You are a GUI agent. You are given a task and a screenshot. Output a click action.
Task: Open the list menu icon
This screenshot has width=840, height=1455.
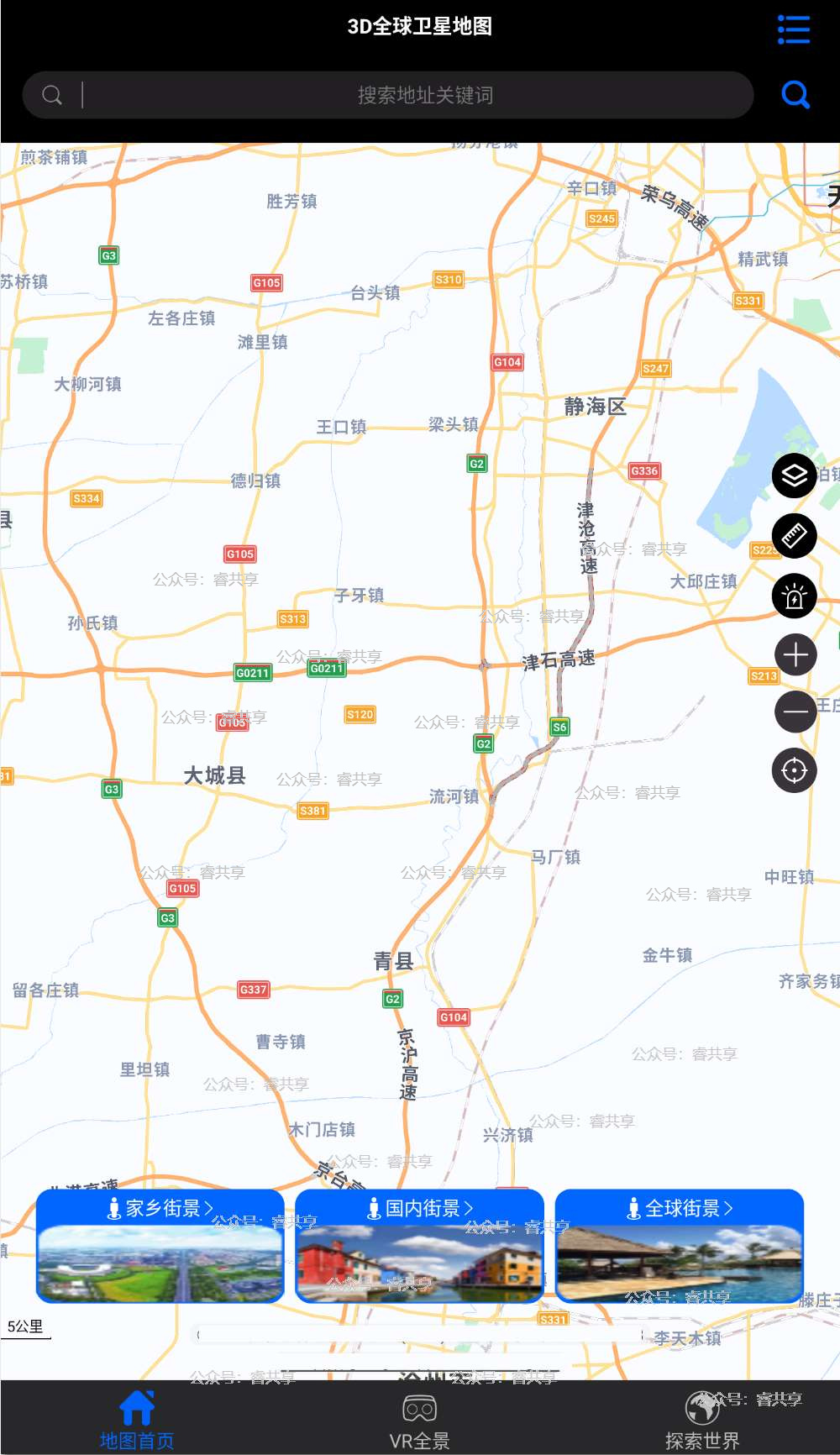[794, 29]
